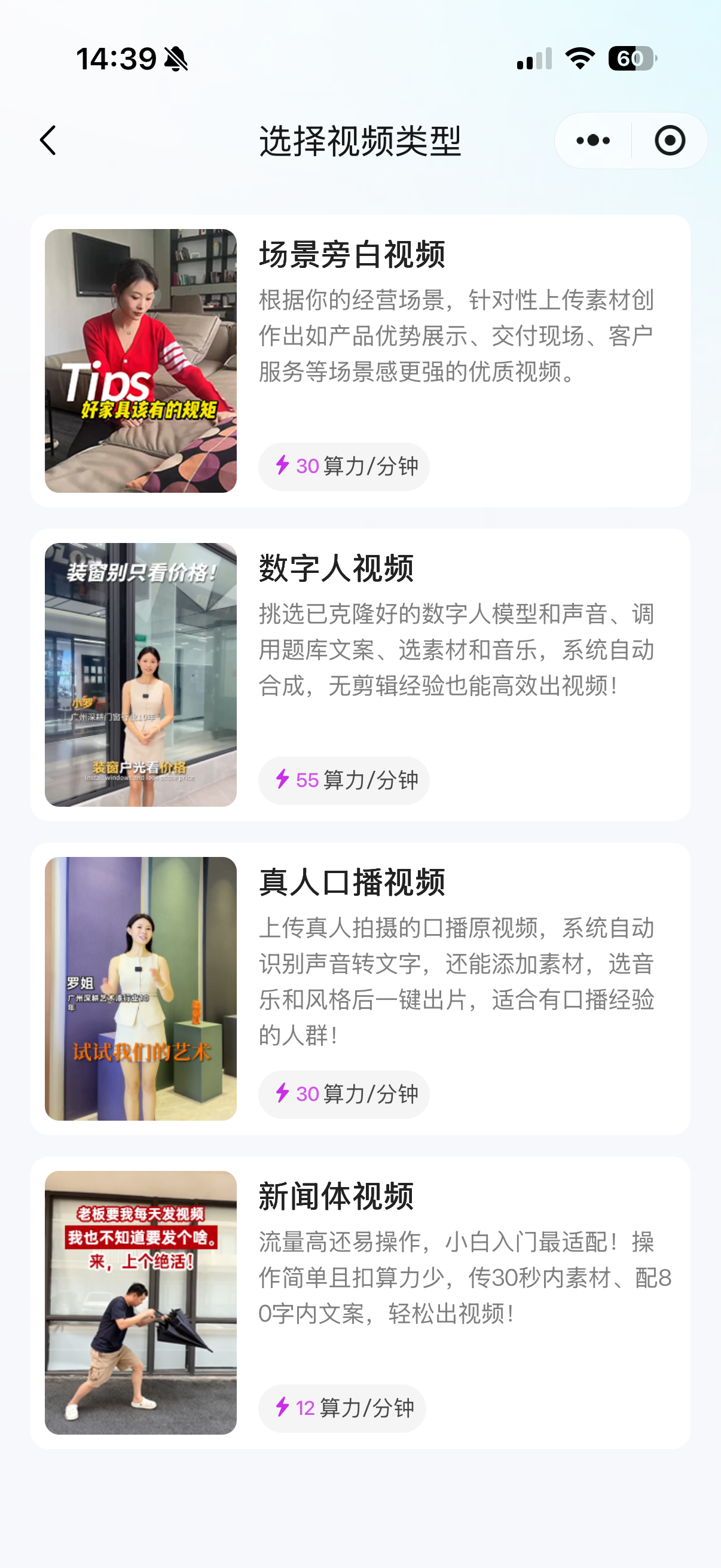Image resolution: width=721 pixels, height=1568 pixels.
Task: Close the mini program via circle button
Action: [x=669, y=141]
